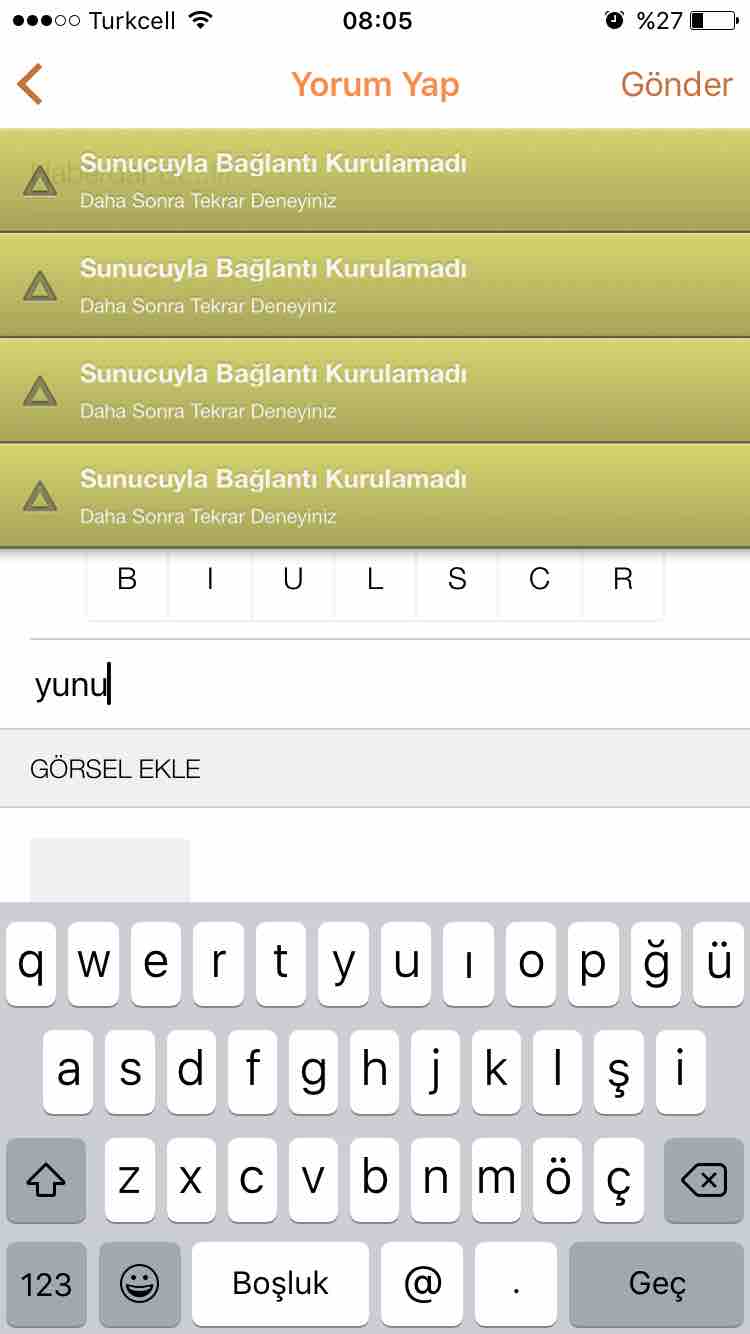Viewport: 750px width, 1334px height.
Task: Apply bold with the B button
Action: click(x=127, y=580)
